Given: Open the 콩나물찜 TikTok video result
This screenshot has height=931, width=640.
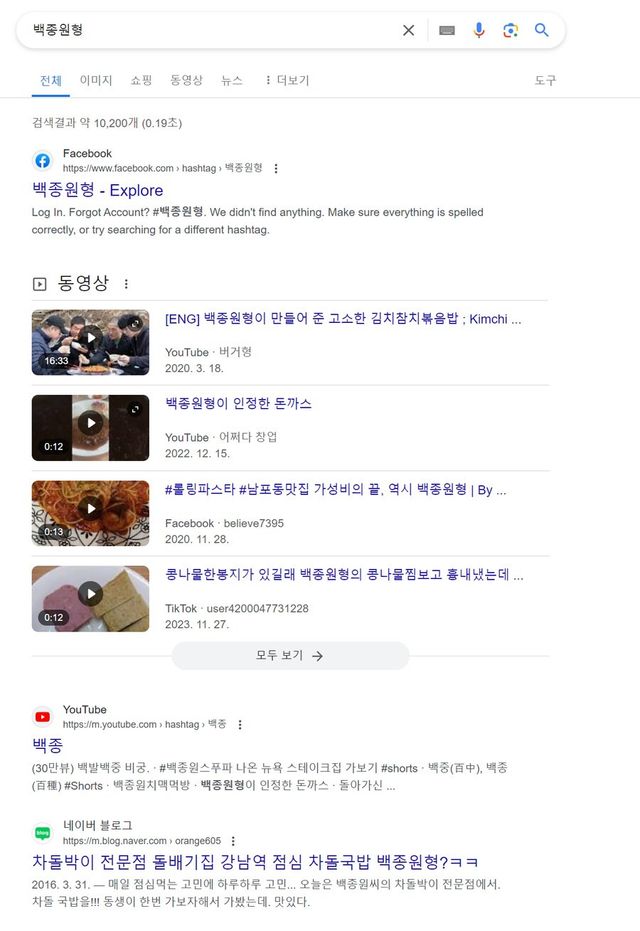Looking at the screenshot, I should click(343, 575).
